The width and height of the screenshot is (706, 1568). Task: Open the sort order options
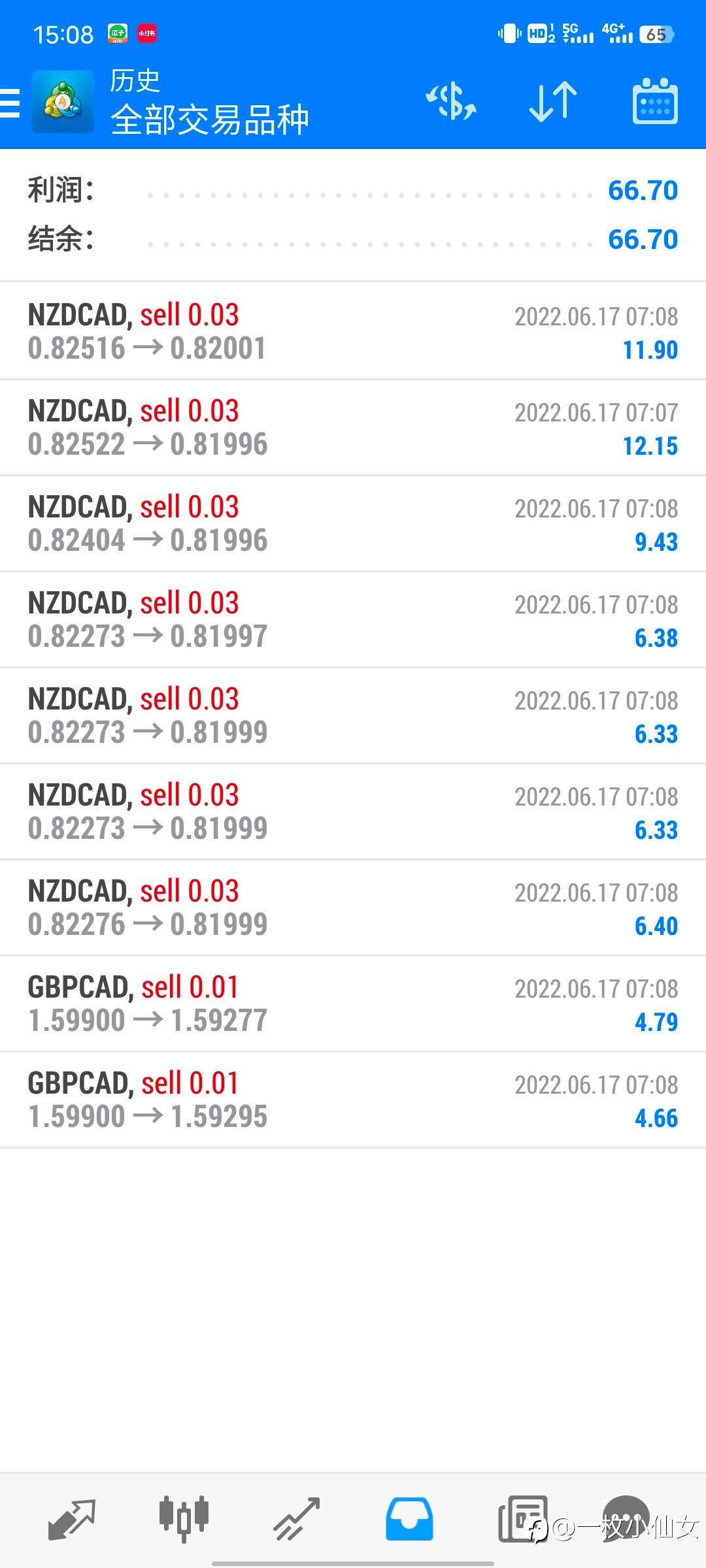point(553,102)
